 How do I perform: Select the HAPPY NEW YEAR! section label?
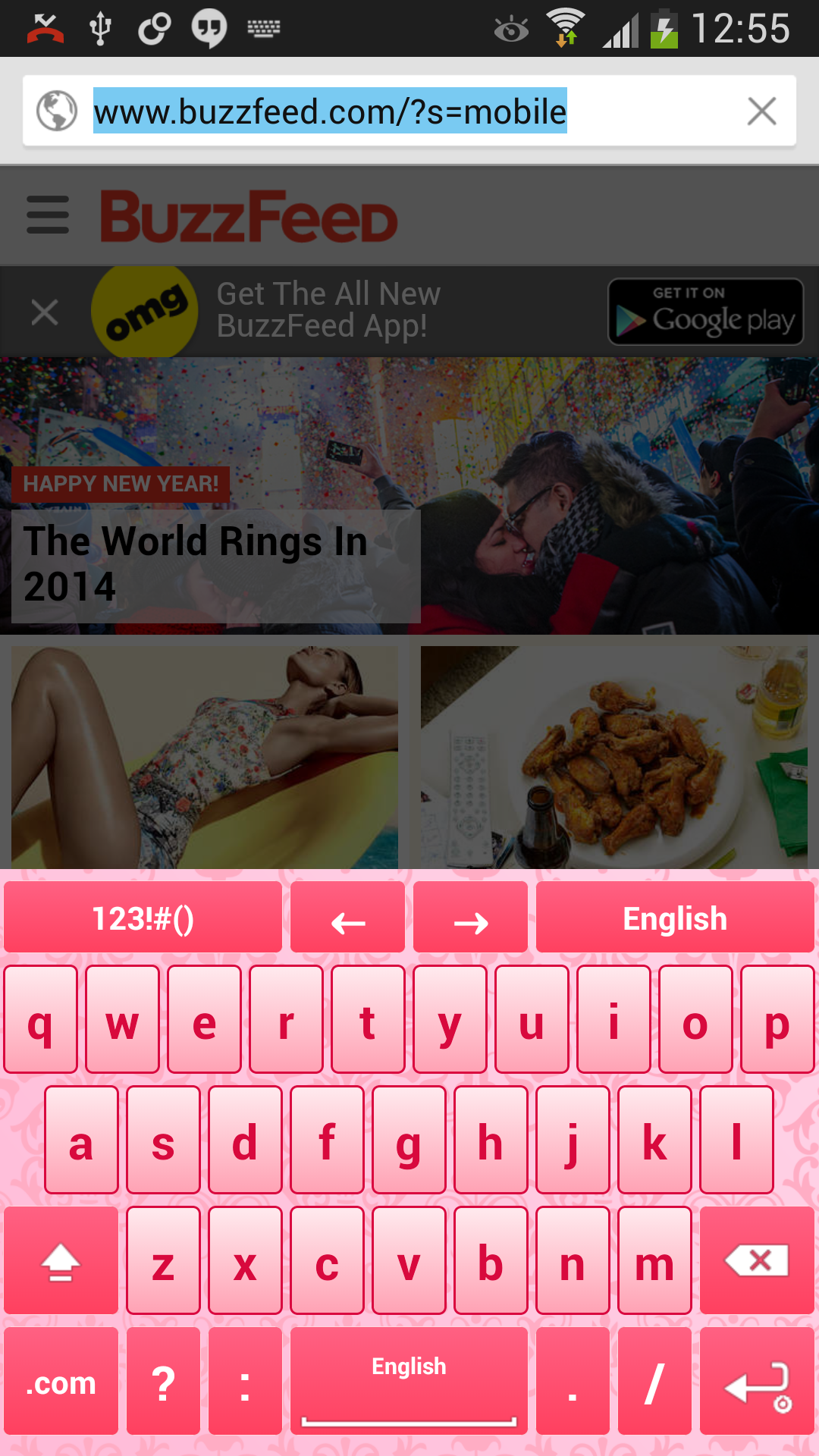(x=122, y=484)
